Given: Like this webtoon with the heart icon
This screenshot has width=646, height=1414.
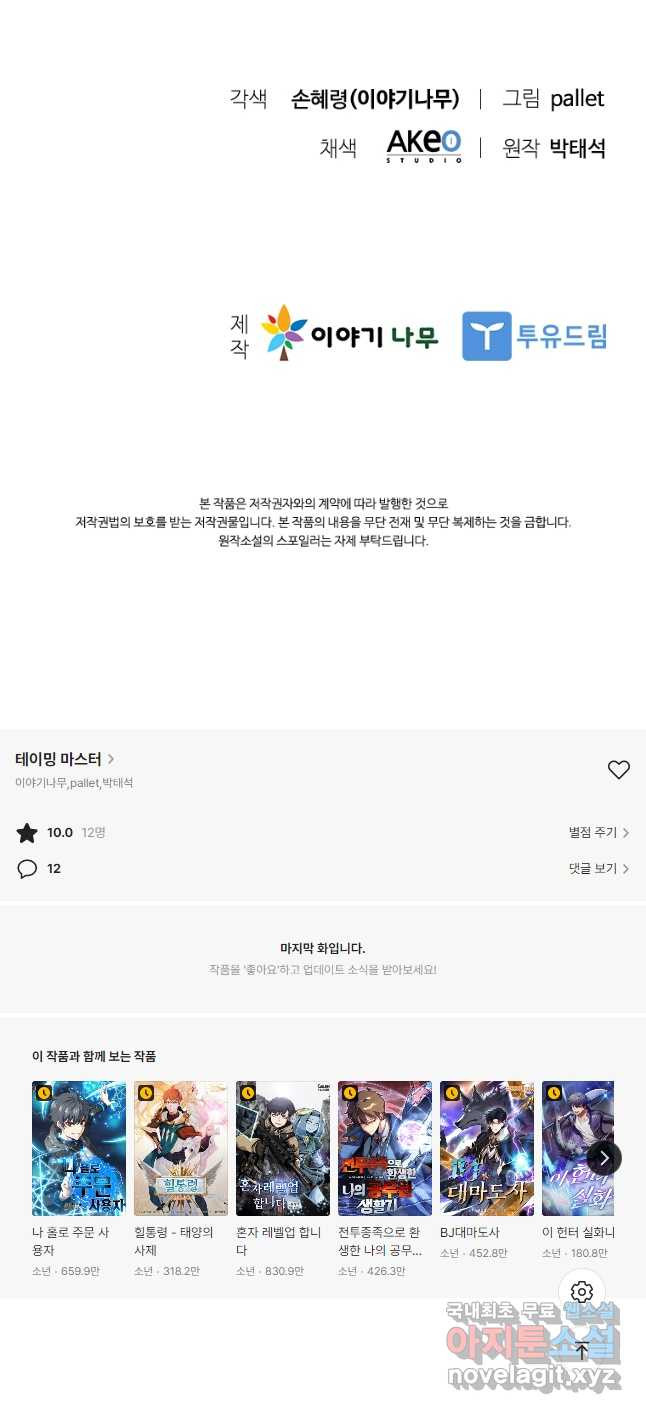Looking at the screenshot, I should (x=619, y=769).
